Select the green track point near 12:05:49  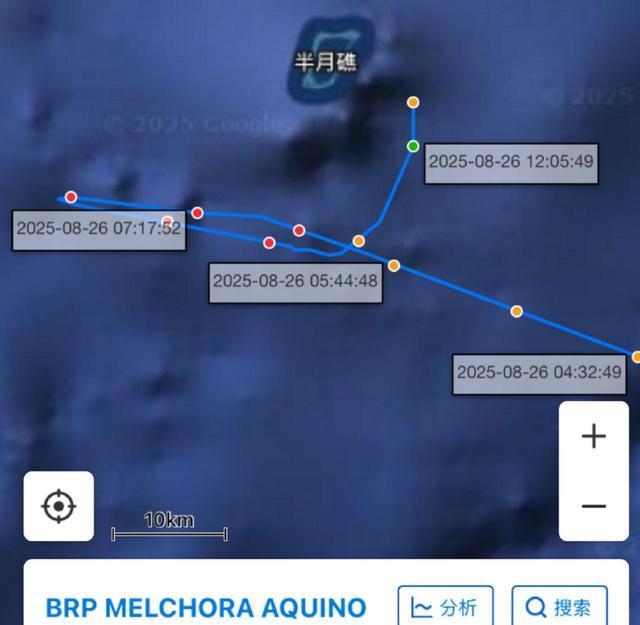413,147
